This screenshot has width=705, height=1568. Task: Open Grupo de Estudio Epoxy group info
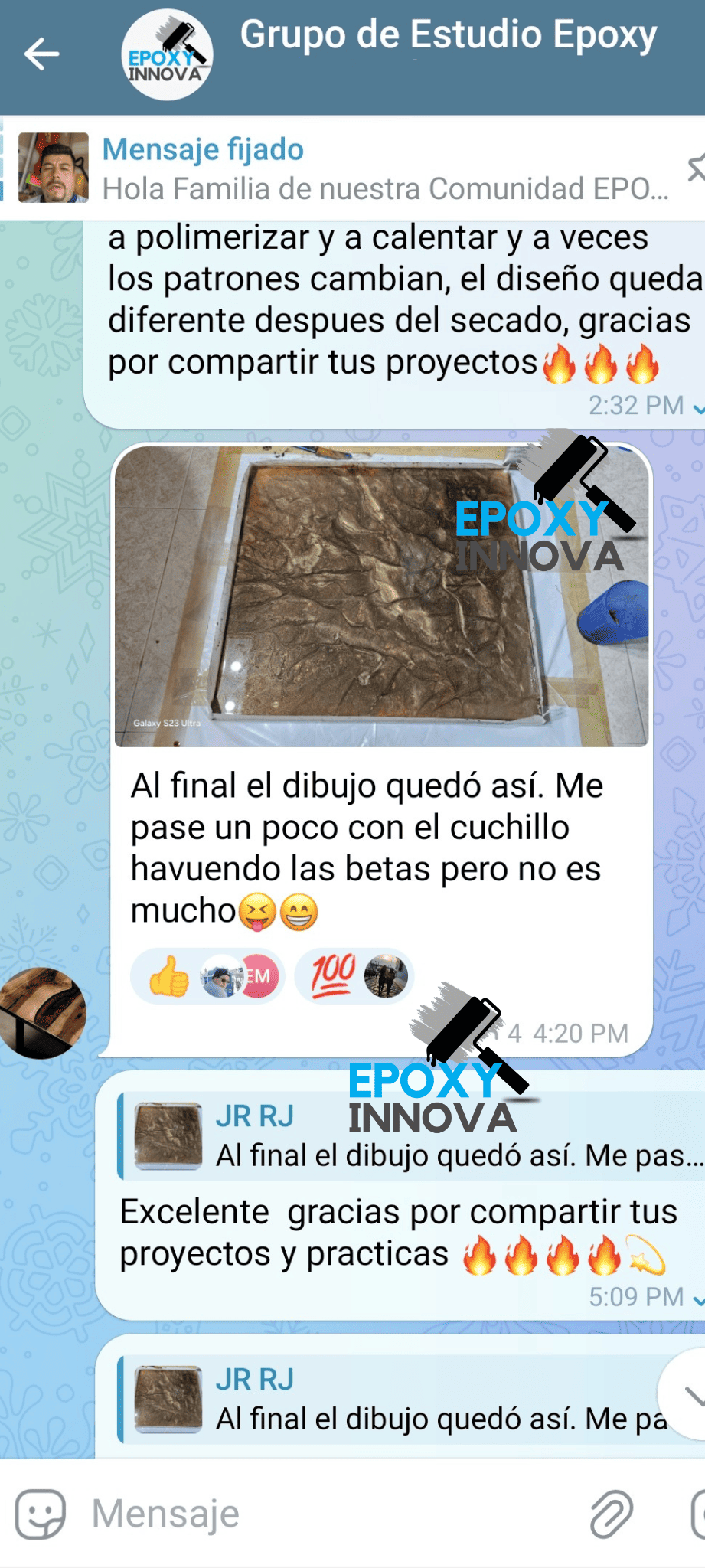tap(448, 37)
